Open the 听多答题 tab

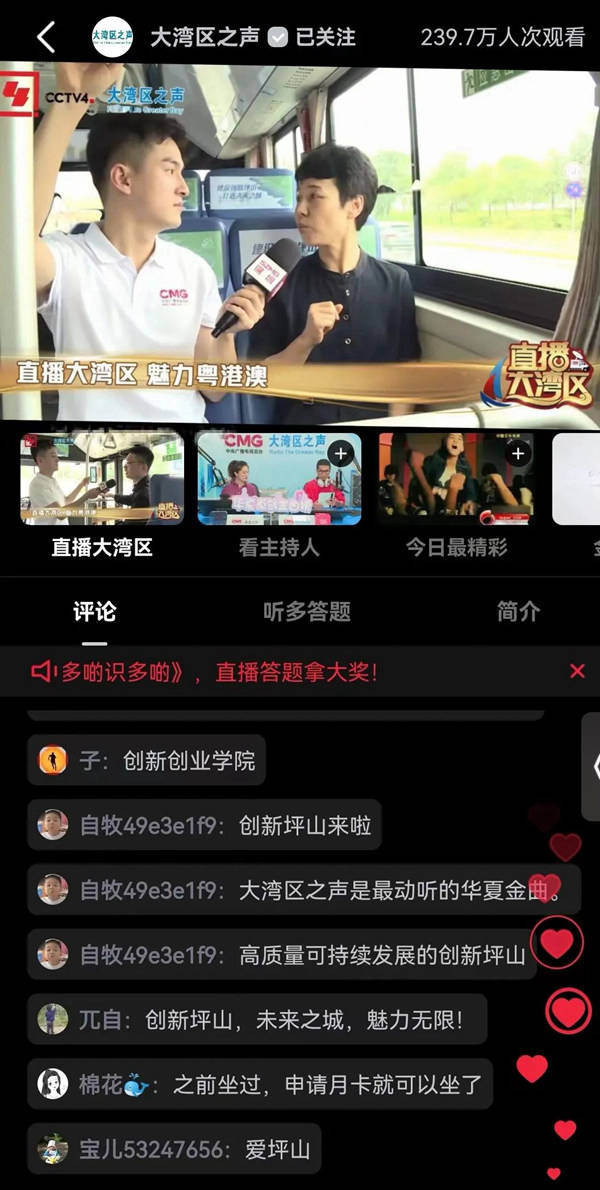click(x=307, y=612)
